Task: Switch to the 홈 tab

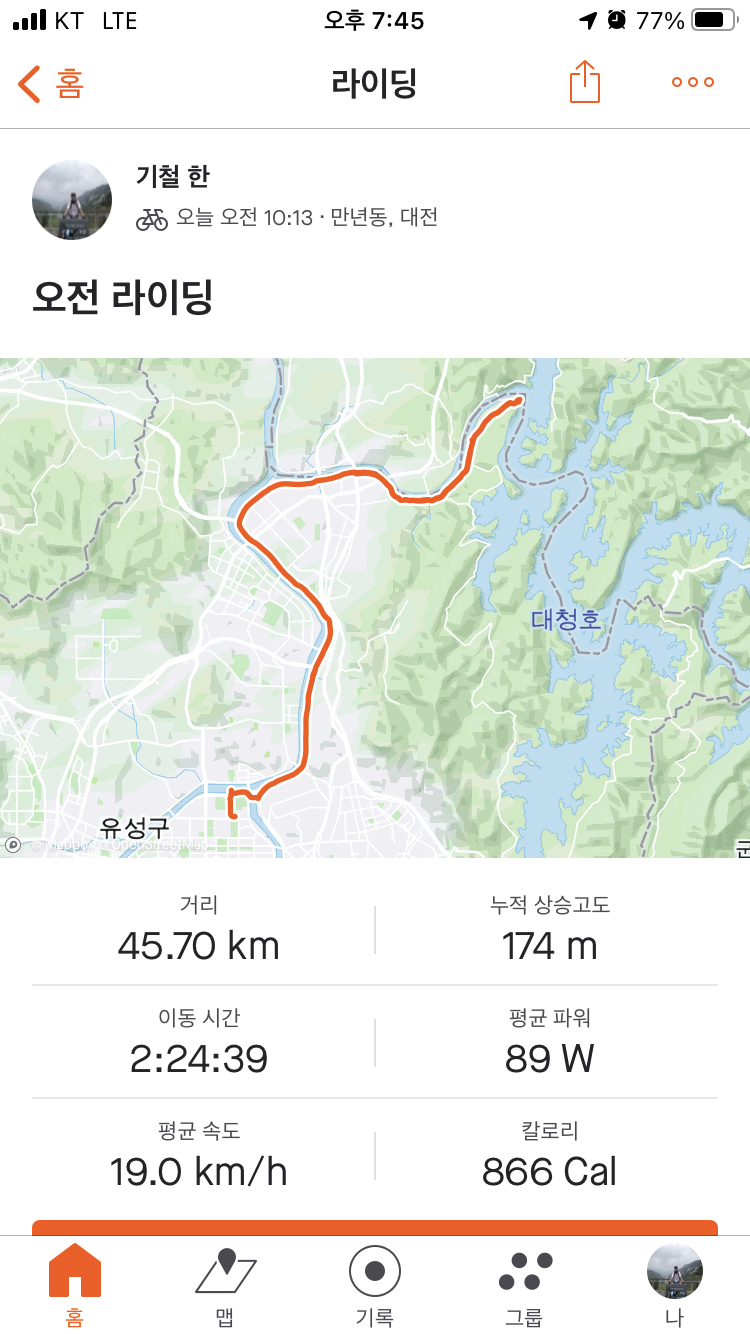Action: point(75,1286)
